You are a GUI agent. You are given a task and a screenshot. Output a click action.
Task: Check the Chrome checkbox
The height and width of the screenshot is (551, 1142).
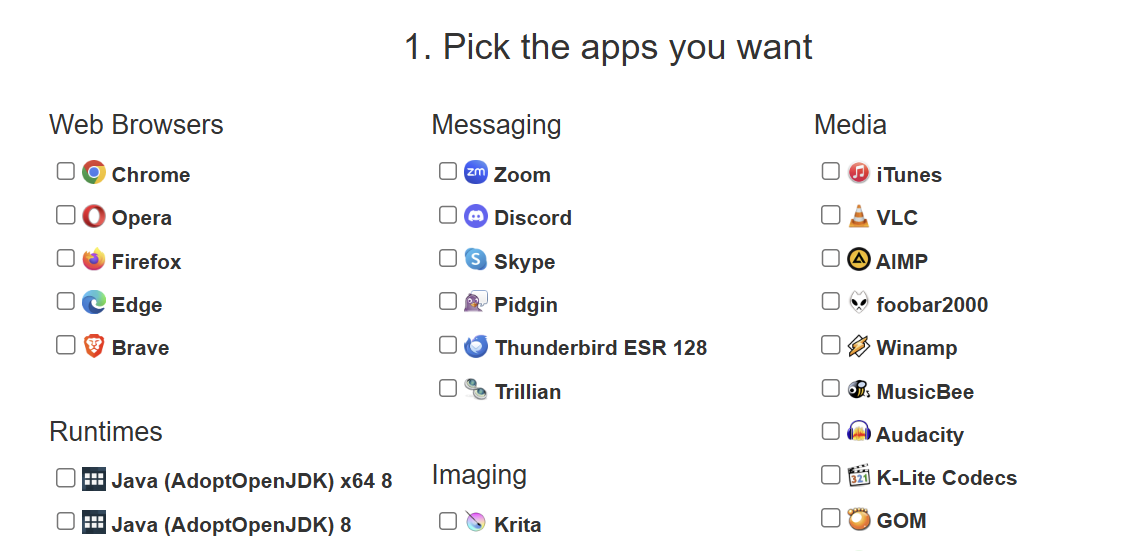point(66,172)
